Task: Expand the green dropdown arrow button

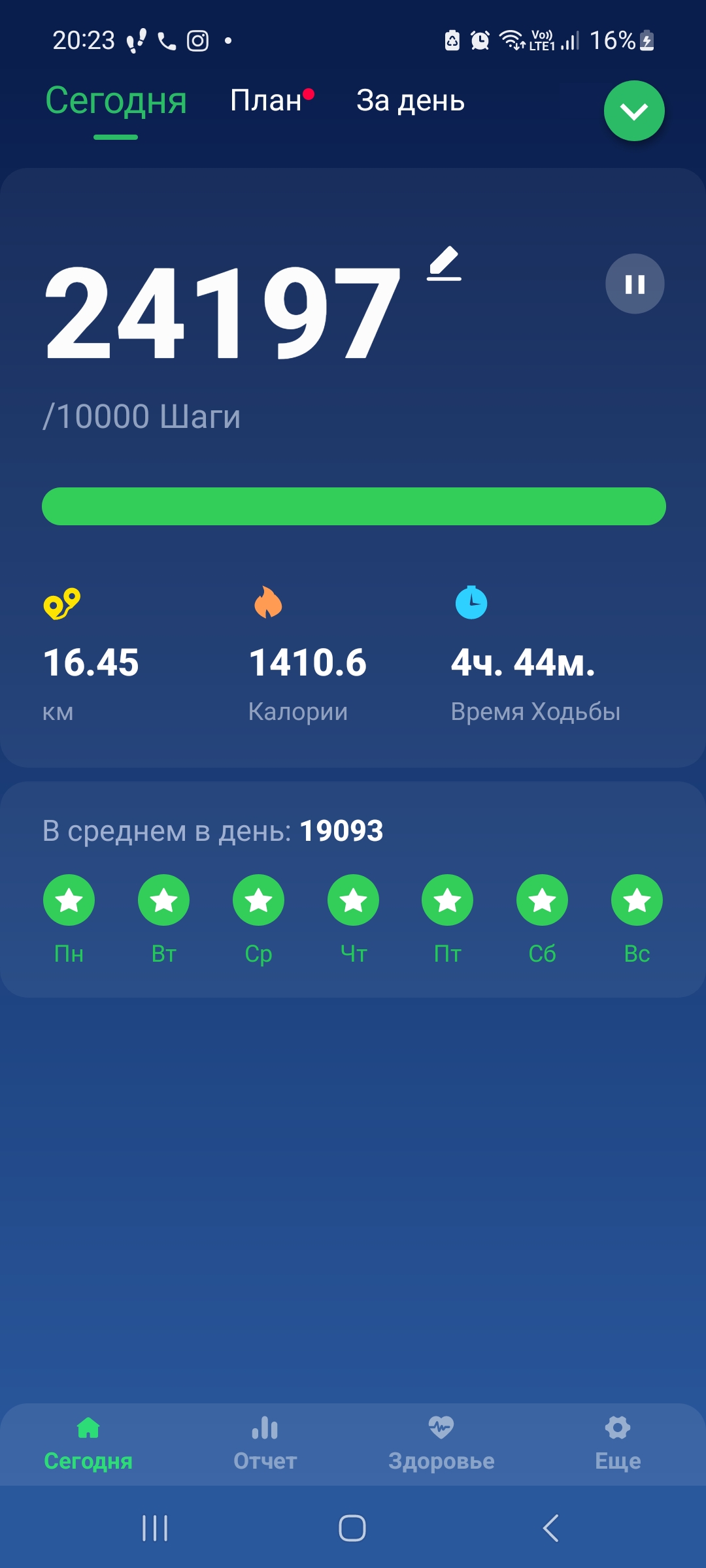Action: coord(633,111)
